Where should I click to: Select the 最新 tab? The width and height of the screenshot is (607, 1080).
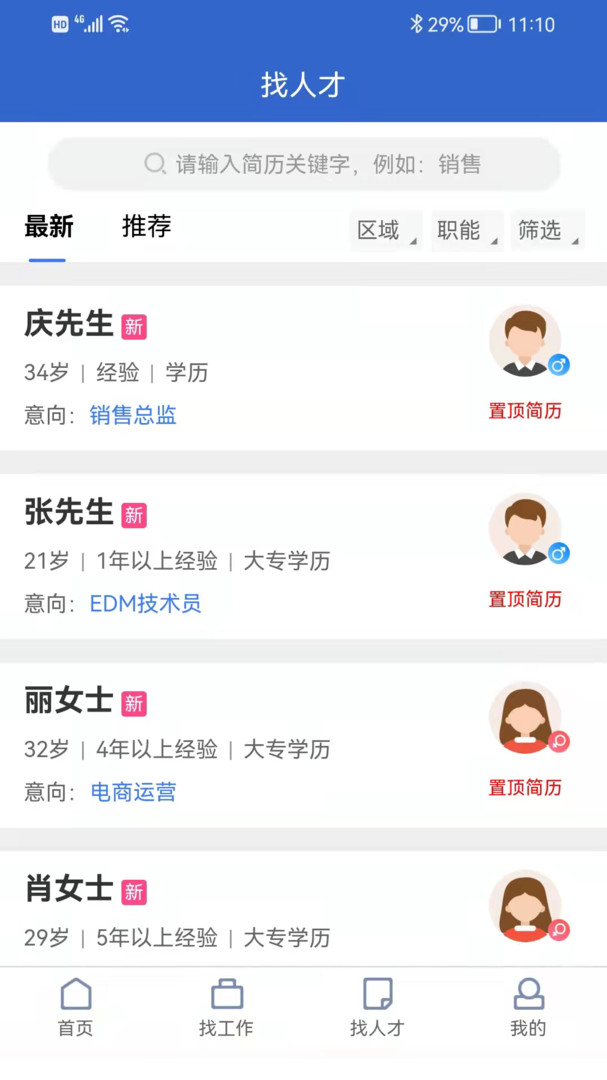[48, 227]
